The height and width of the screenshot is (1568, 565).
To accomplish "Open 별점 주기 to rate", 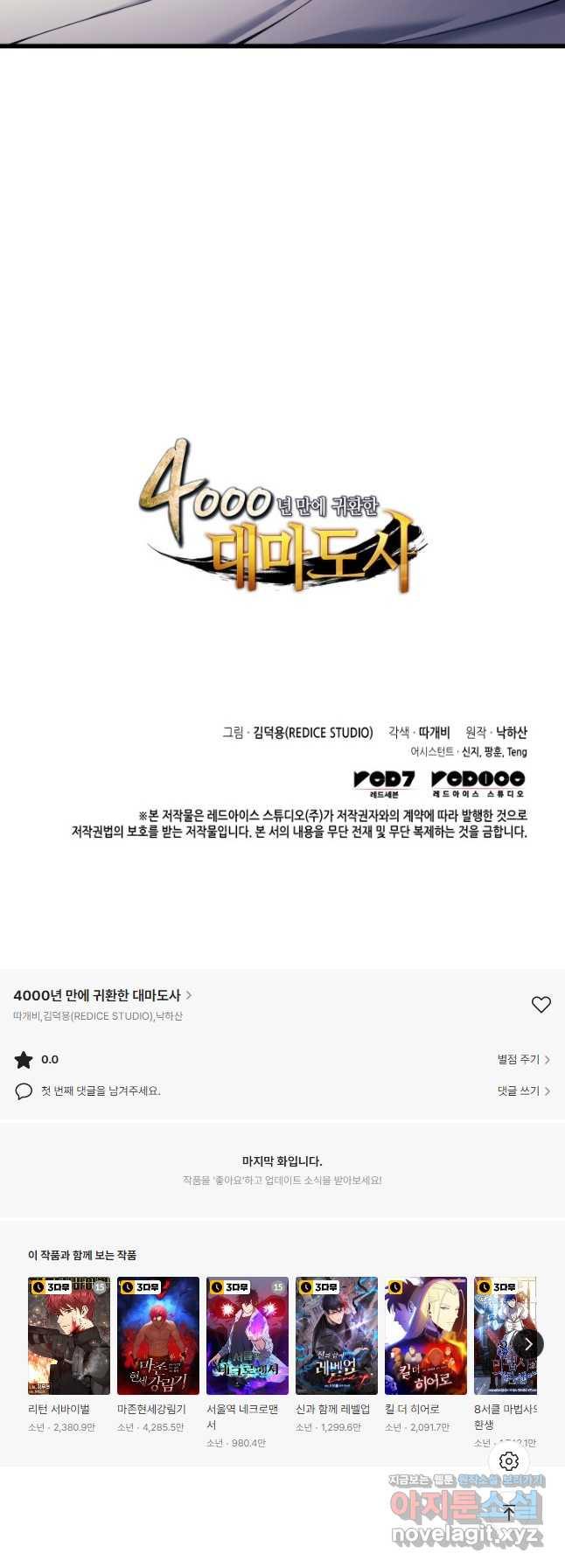I will coord(523,1059).
